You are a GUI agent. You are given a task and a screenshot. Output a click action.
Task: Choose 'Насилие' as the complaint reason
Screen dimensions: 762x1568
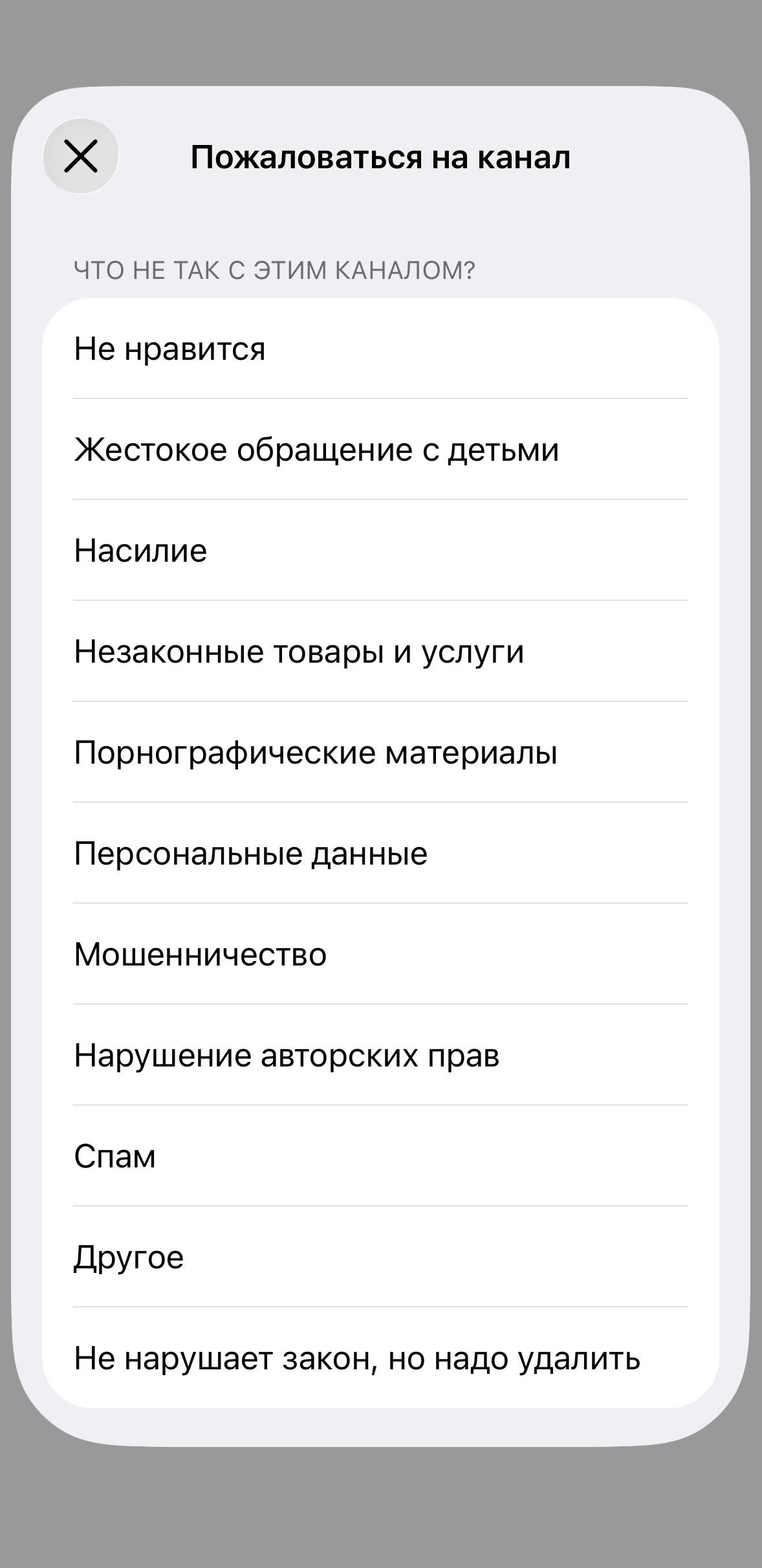(140, 551)
